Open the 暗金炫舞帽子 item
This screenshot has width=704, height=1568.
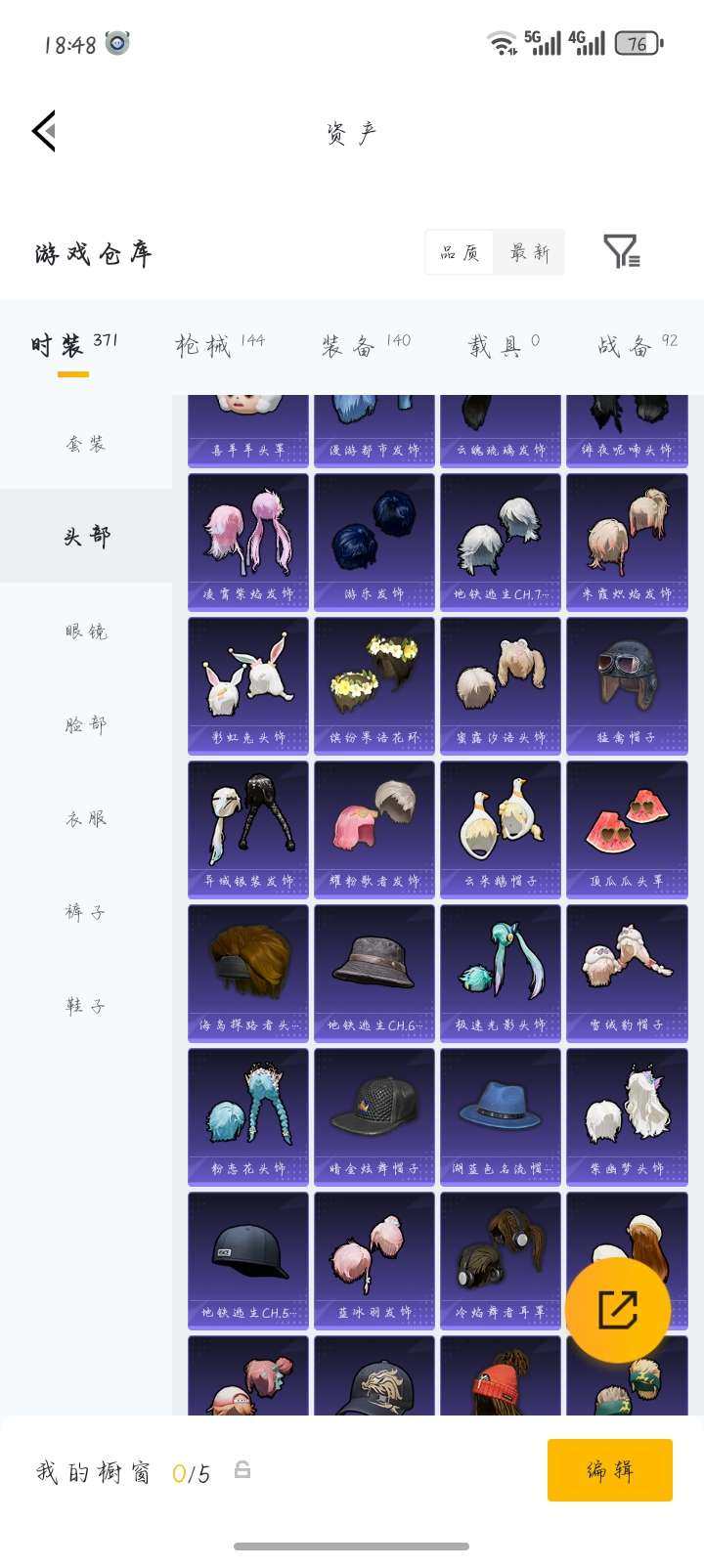click(x=374, y=1116)
